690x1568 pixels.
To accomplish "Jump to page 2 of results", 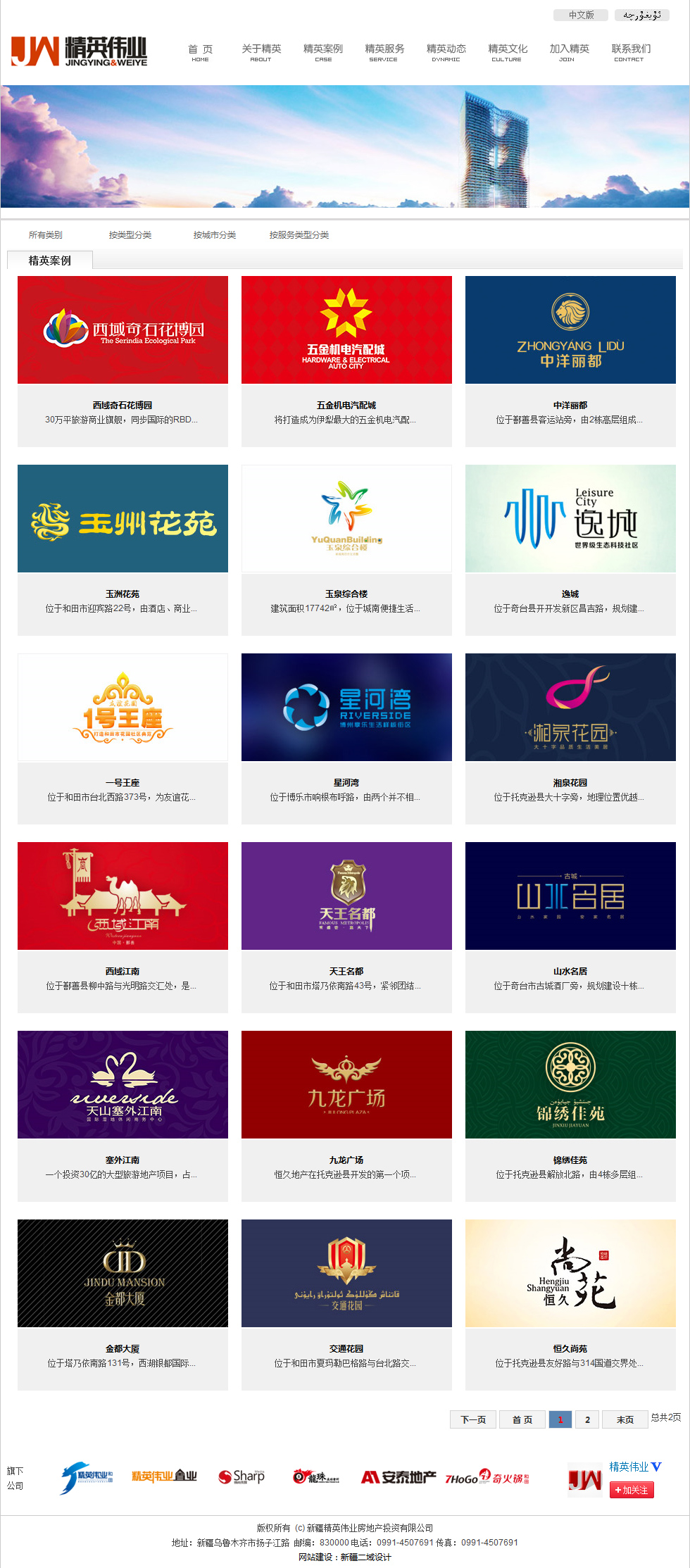I will click(x=587, y=1419).
